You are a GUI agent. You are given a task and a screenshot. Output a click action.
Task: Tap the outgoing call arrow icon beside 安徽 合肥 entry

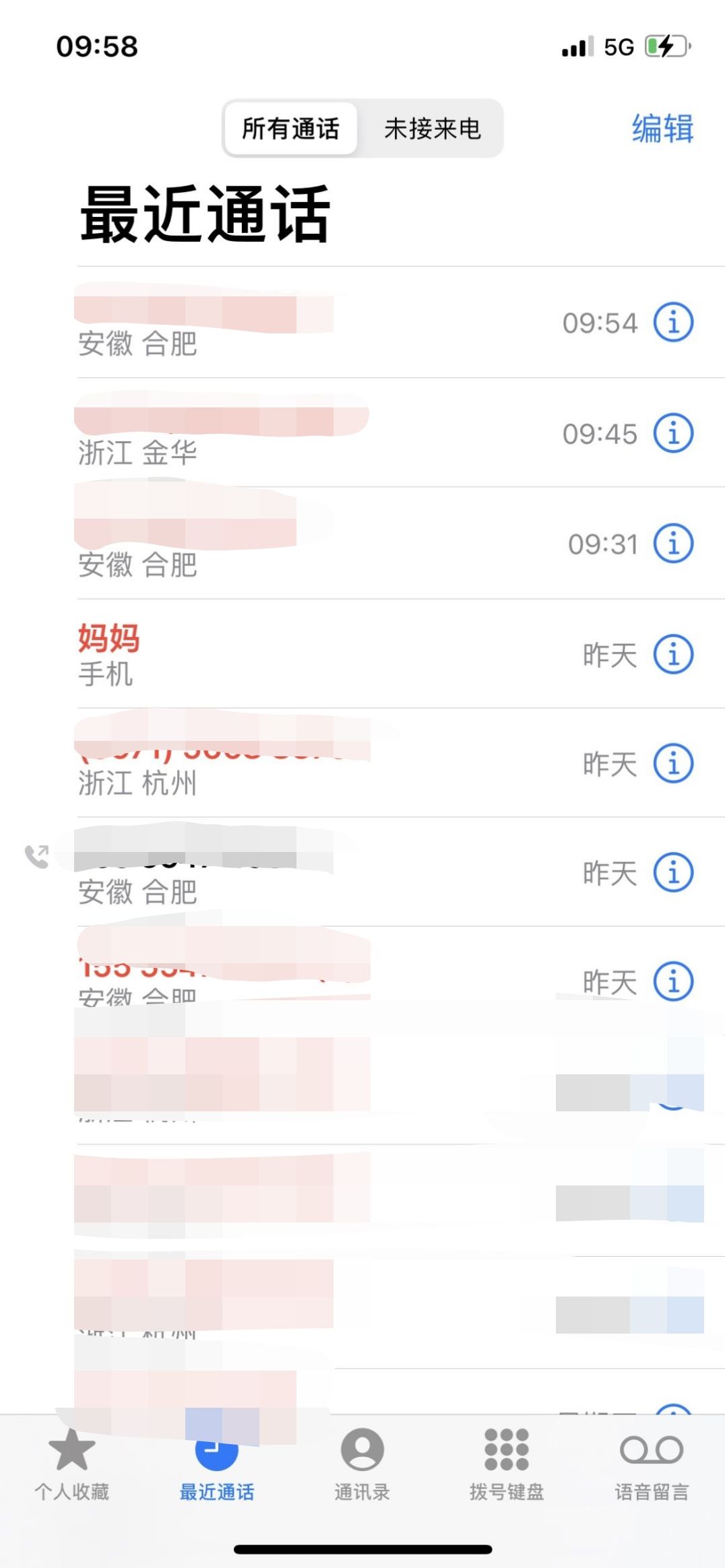pyautogui.click(x=38, y=854)
